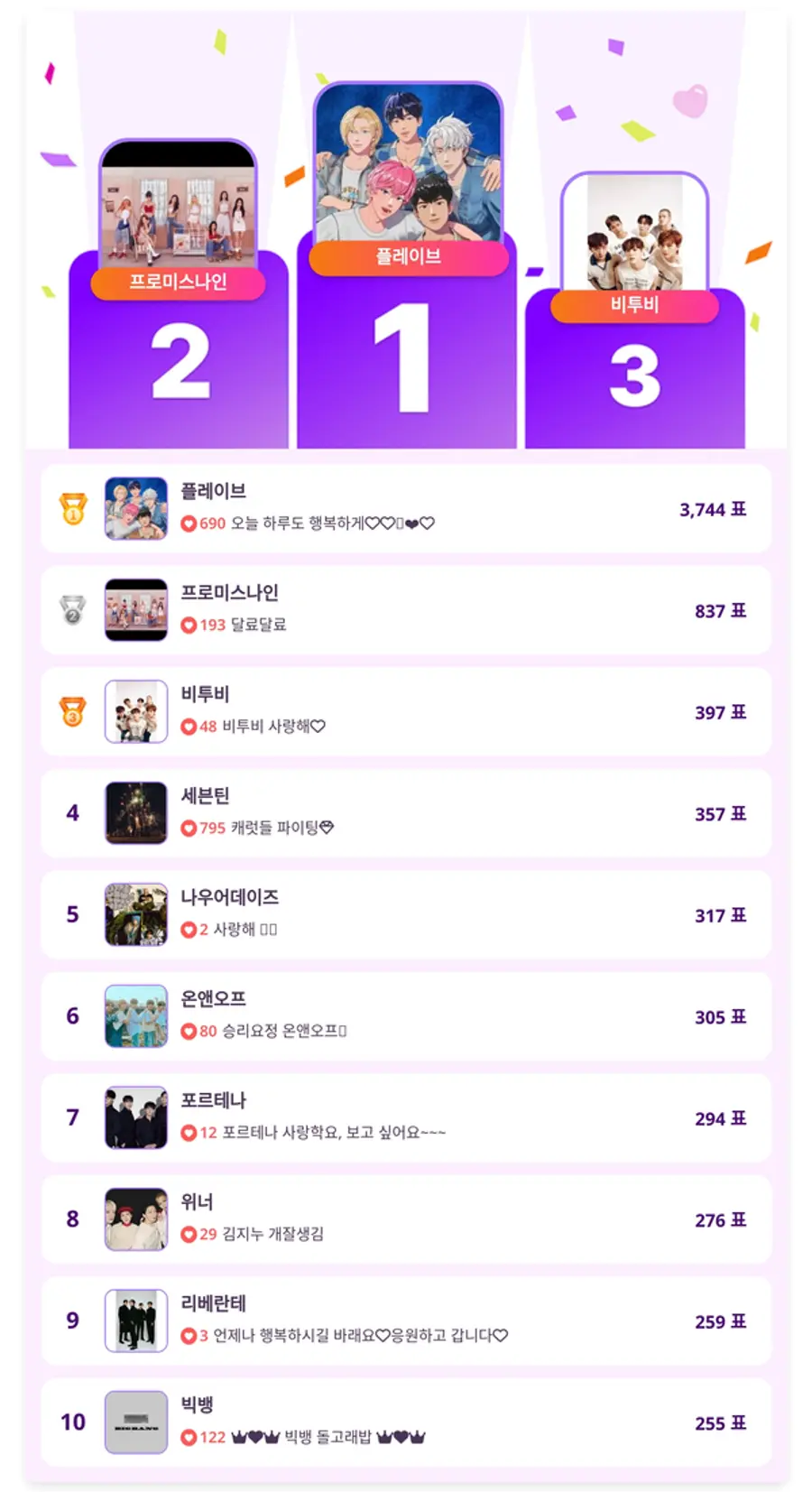
Task: Click the silver medal icon beside 프로미스나인
Action: [71, 610]
